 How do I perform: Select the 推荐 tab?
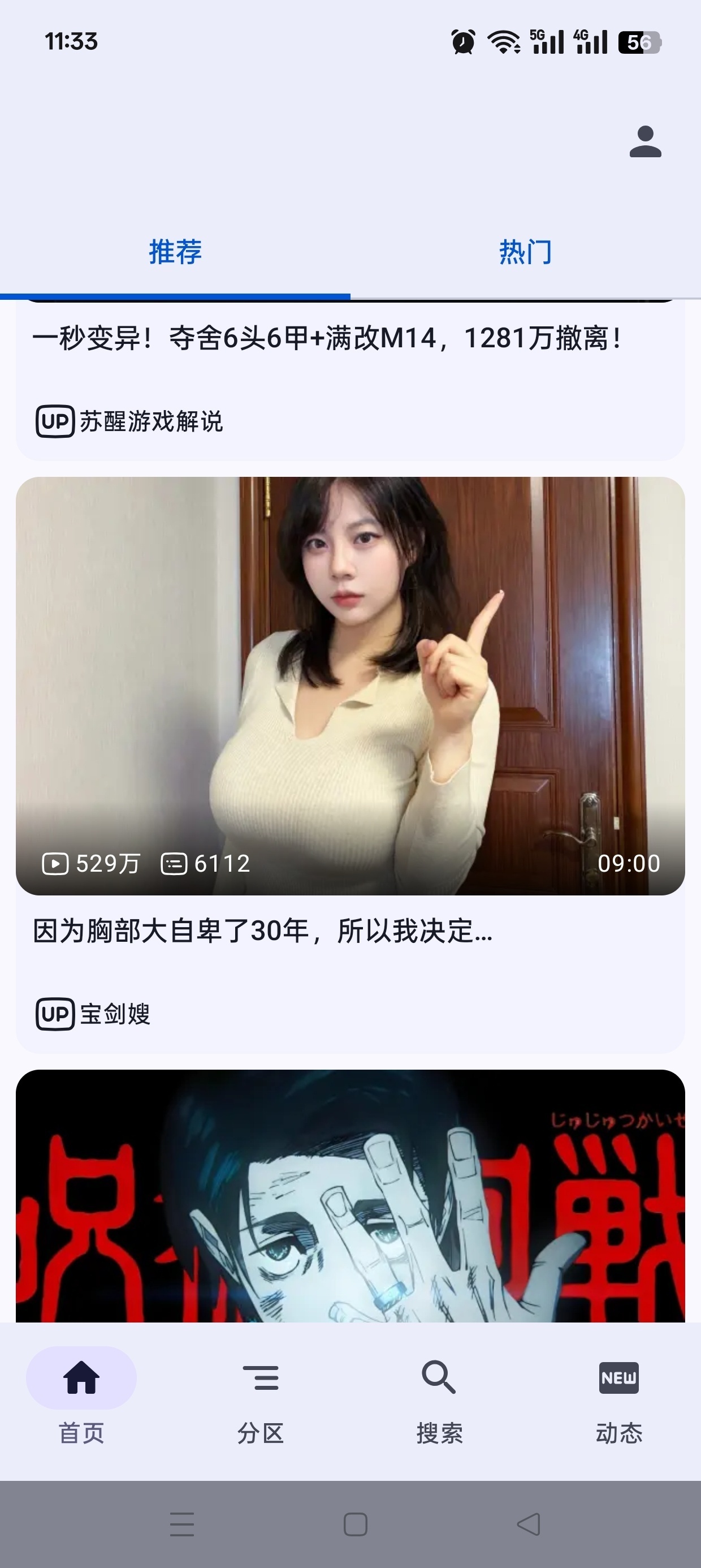(x=175, y=252)
